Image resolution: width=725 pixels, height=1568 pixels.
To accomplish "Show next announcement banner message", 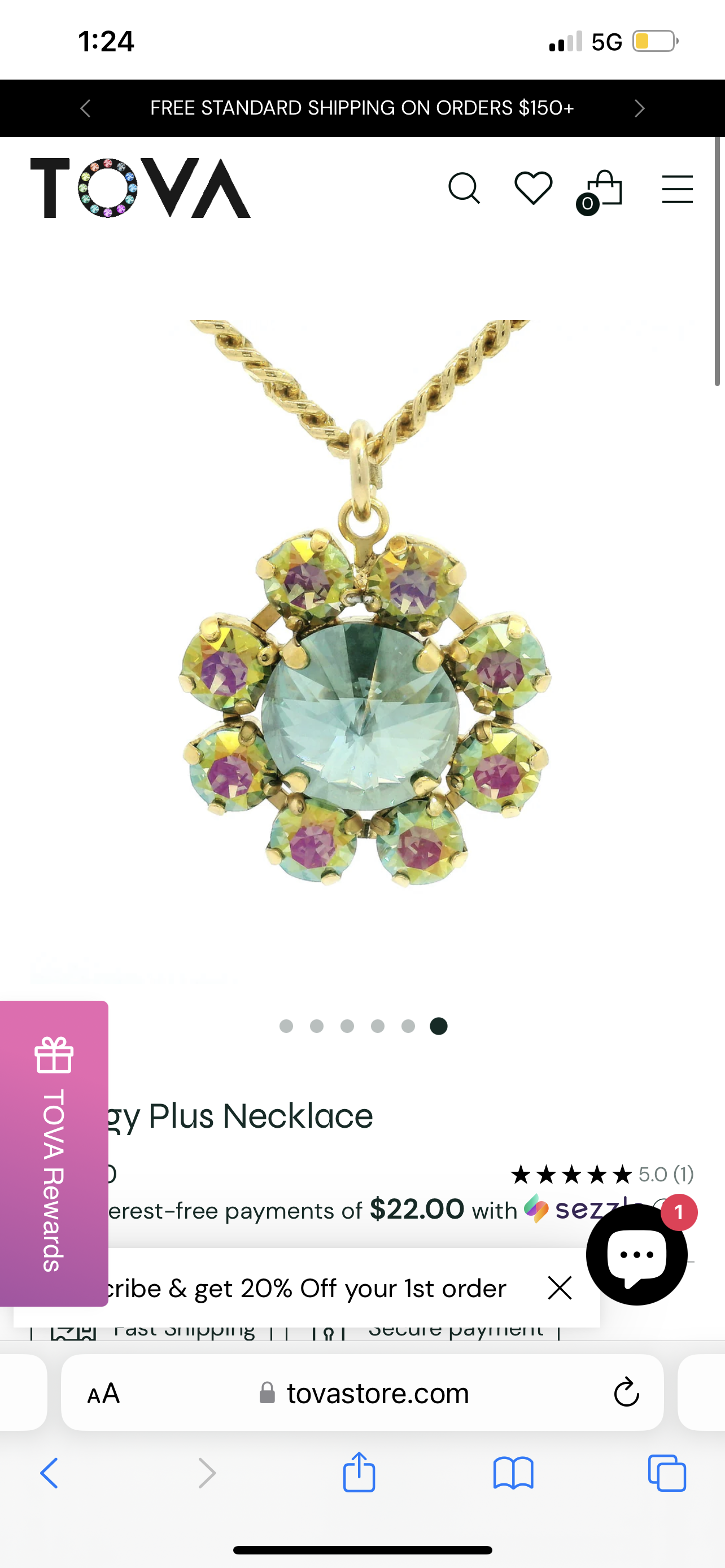I will [x=639, y=108].
